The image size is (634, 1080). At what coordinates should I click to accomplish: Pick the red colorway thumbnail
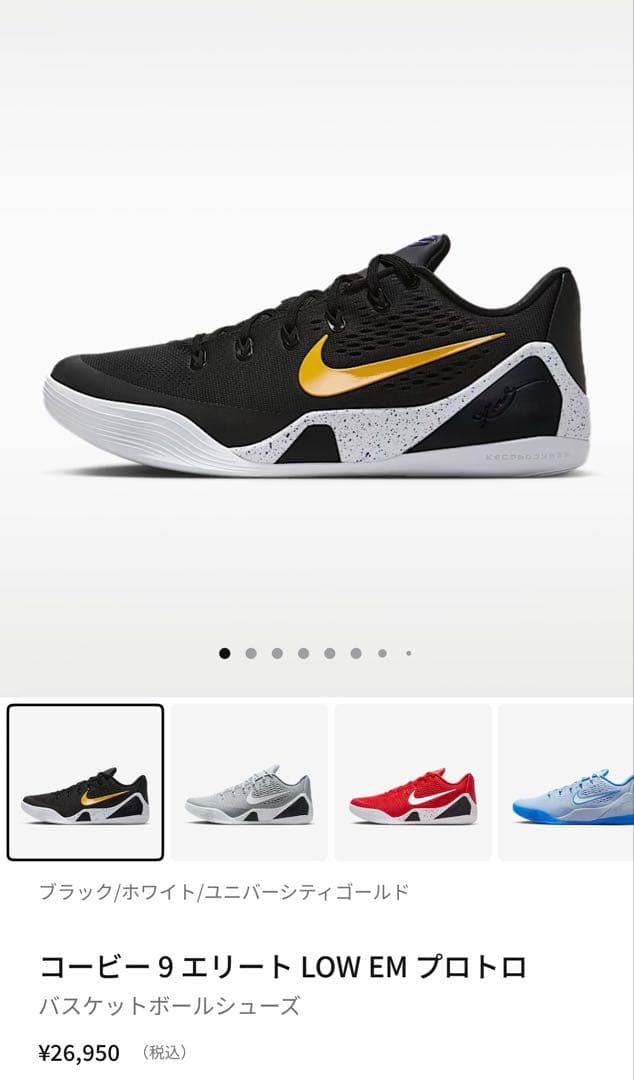pyautogui.click(x=412, y=783)
